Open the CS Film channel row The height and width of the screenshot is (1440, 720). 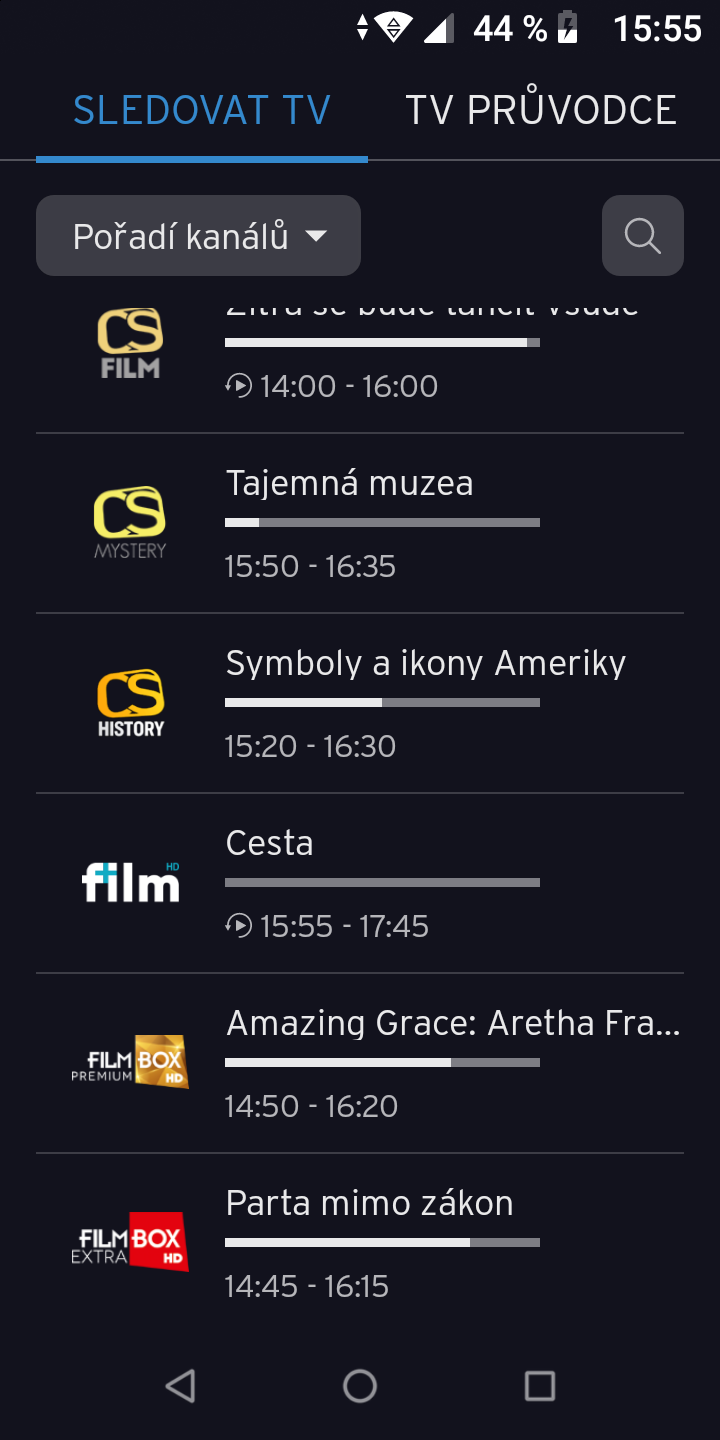(360, 356)
